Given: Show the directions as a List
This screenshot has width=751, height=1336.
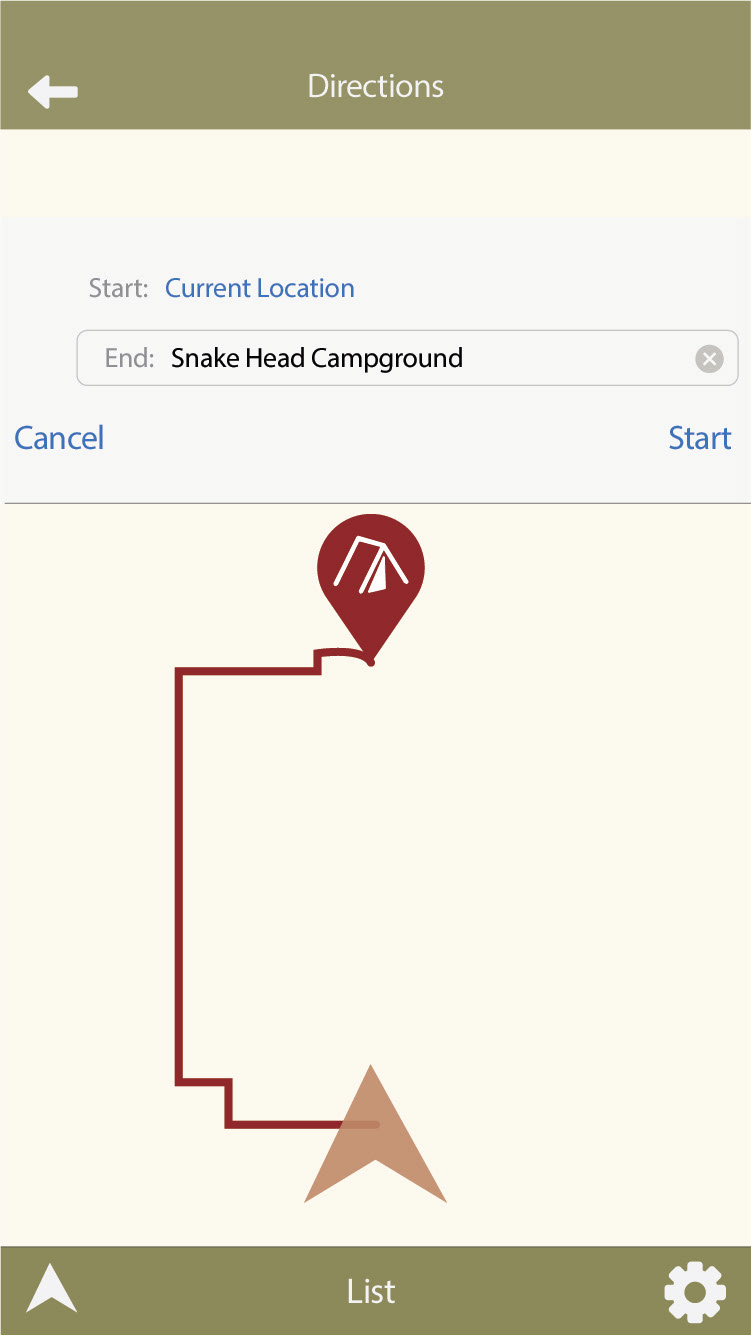Looking at the screenshot, I should 371,1291.
